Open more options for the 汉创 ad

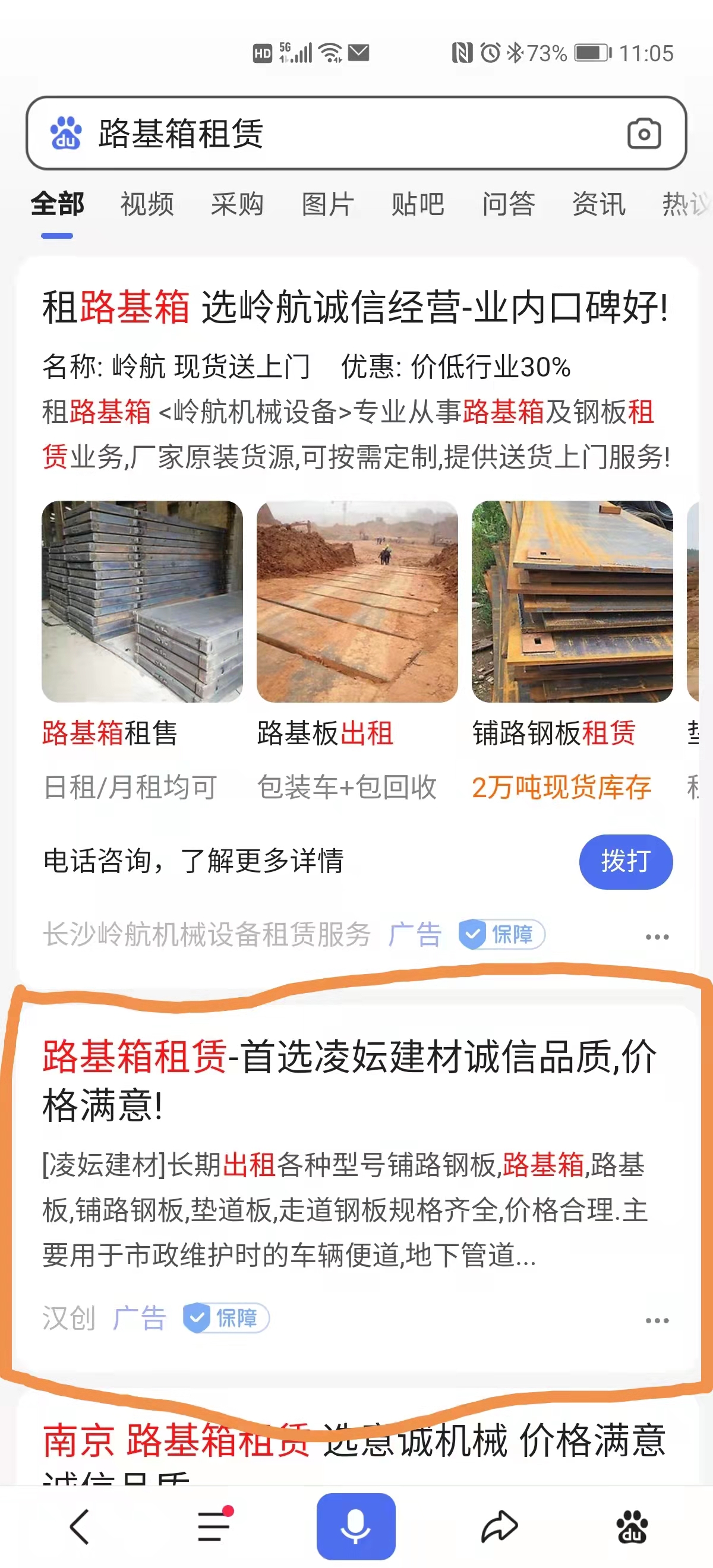point(657,1320)
